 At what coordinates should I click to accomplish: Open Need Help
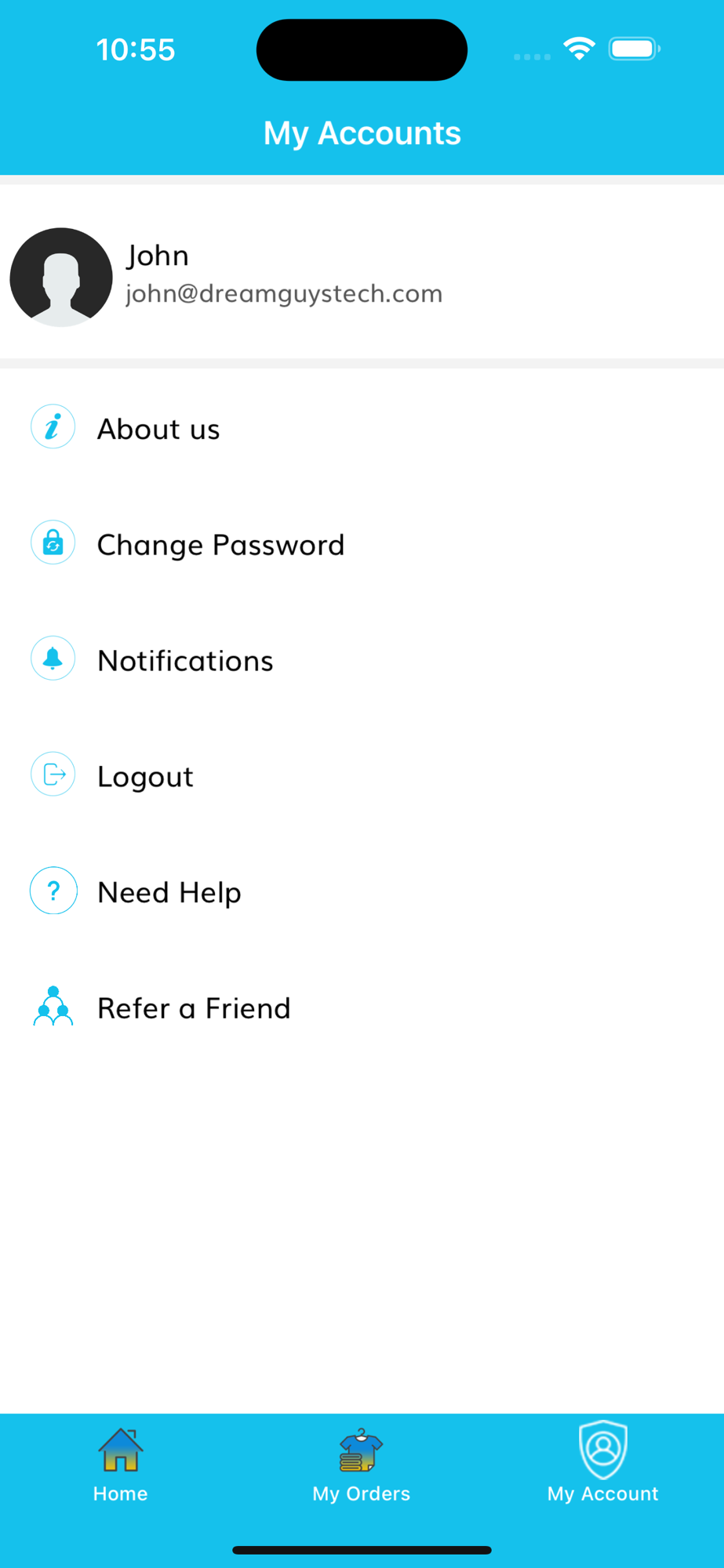click(x=362, y=891)
